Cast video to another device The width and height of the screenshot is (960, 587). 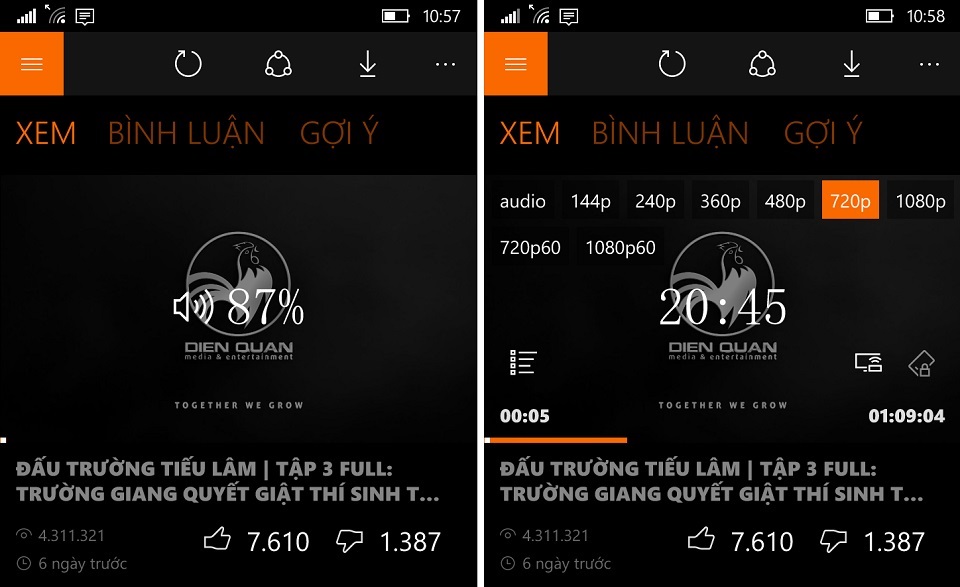(x=868, y=362)
